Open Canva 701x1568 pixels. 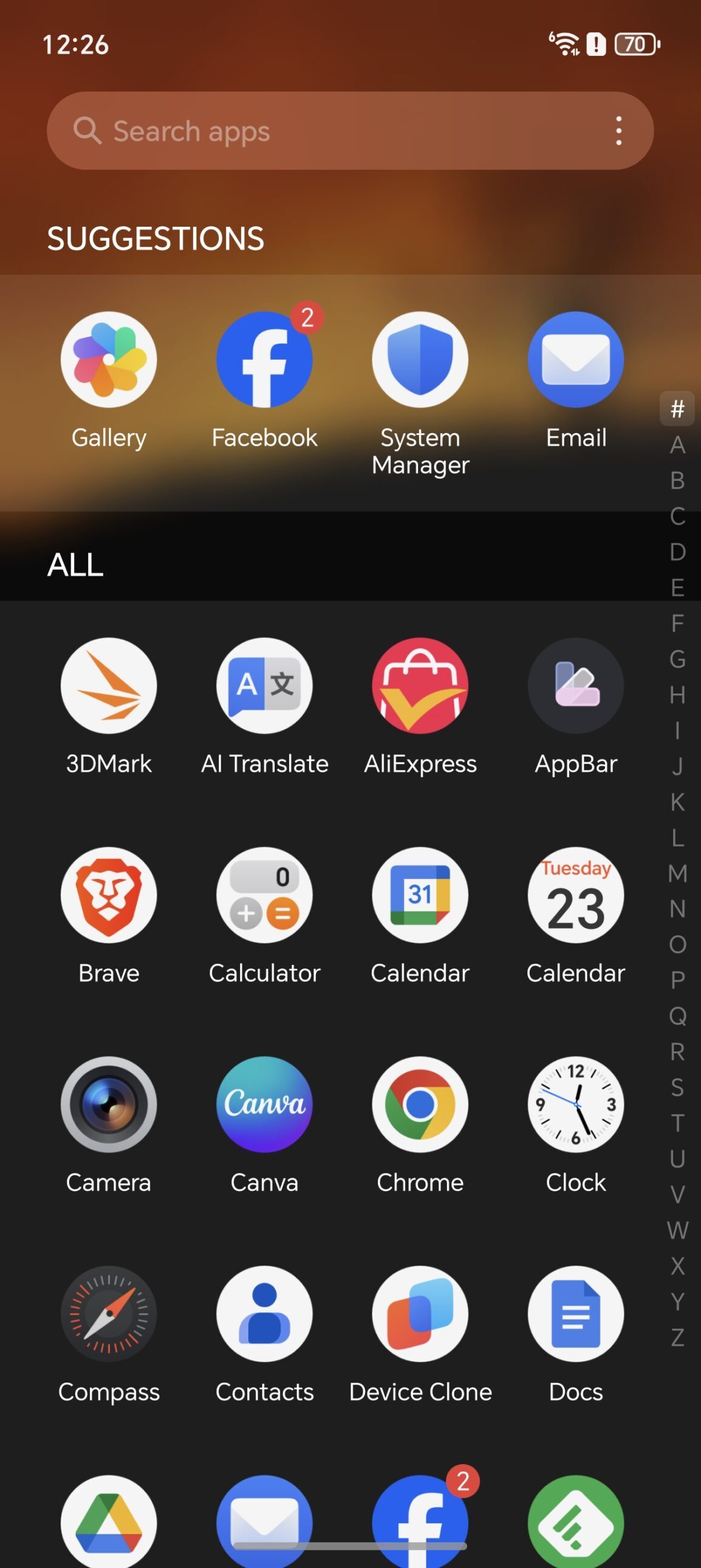tap(265, 1105)
